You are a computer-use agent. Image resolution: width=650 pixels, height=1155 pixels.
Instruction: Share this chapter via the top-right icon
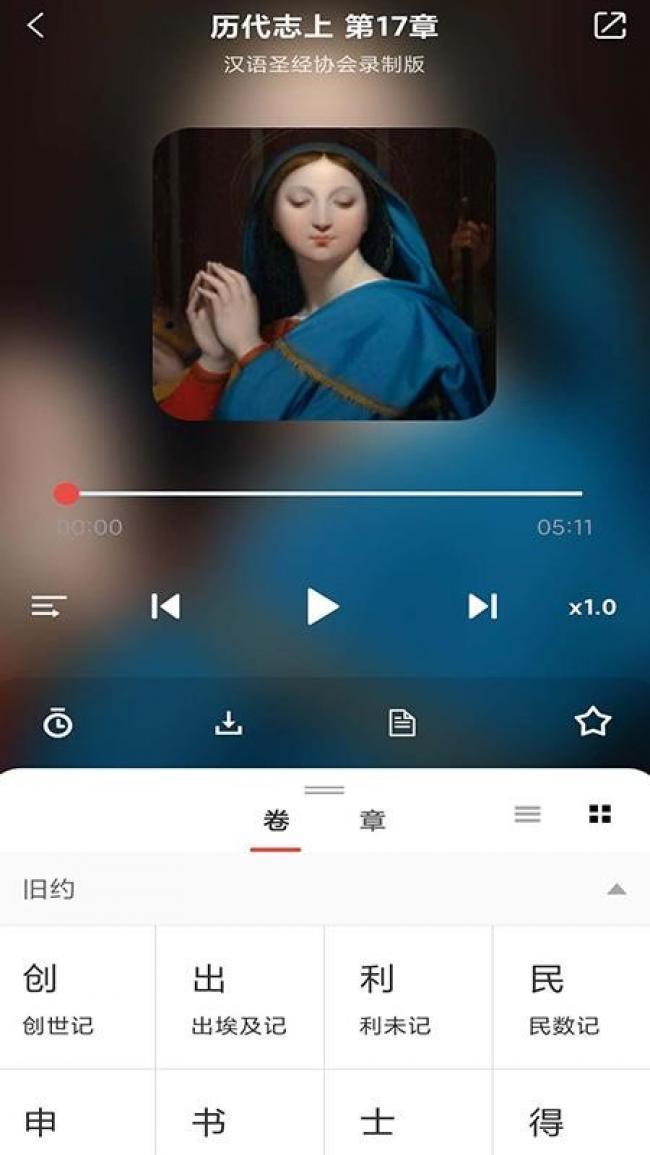tap(610, 26)
